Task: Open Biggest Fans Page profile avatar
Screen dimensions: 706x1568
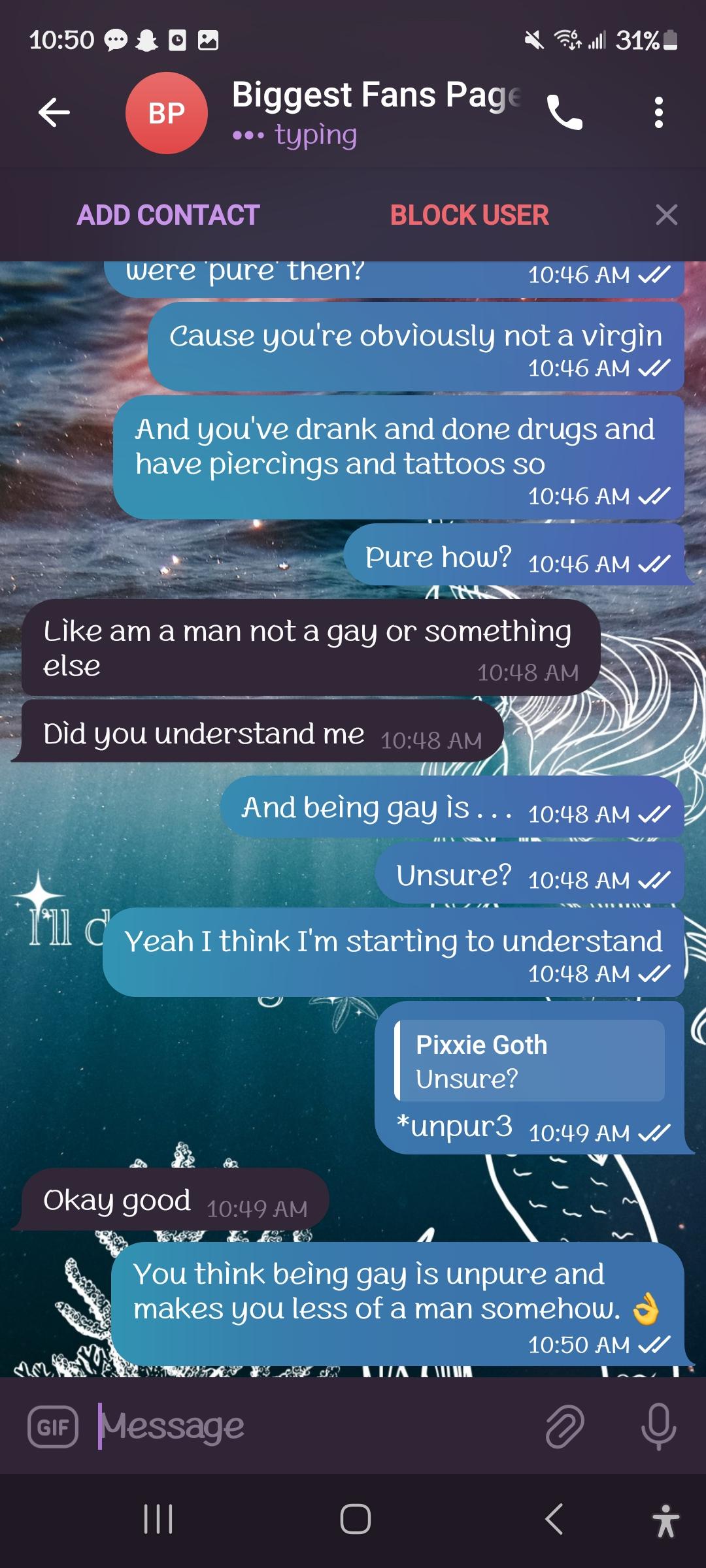Action: [167, 113]
